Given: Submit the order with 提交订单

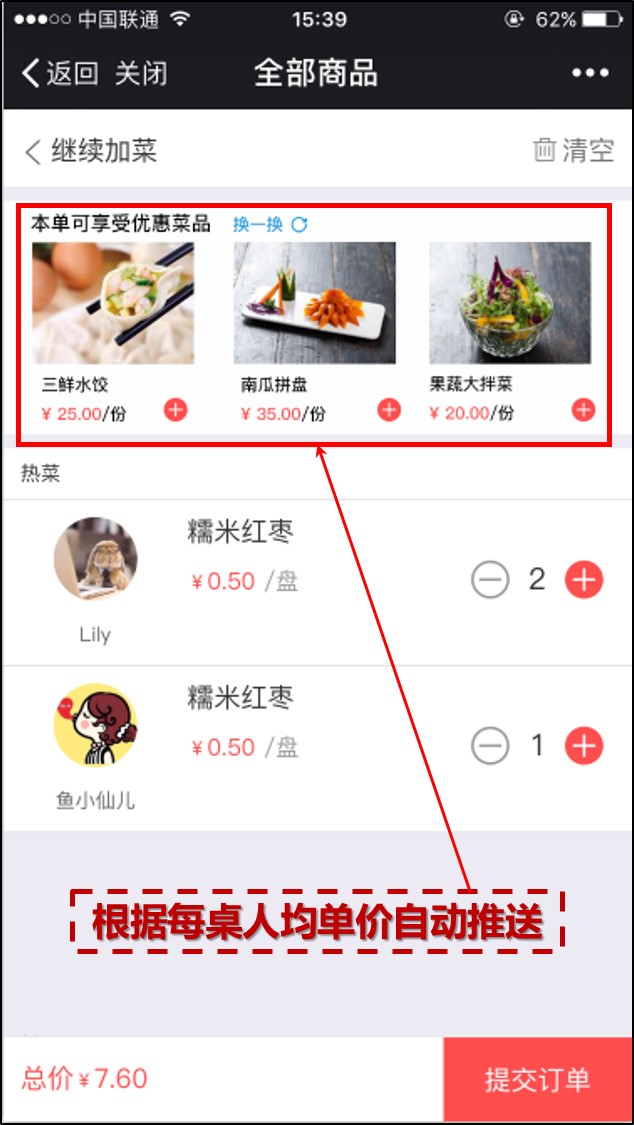Looking at the screenshot, I should point(537,1080).
